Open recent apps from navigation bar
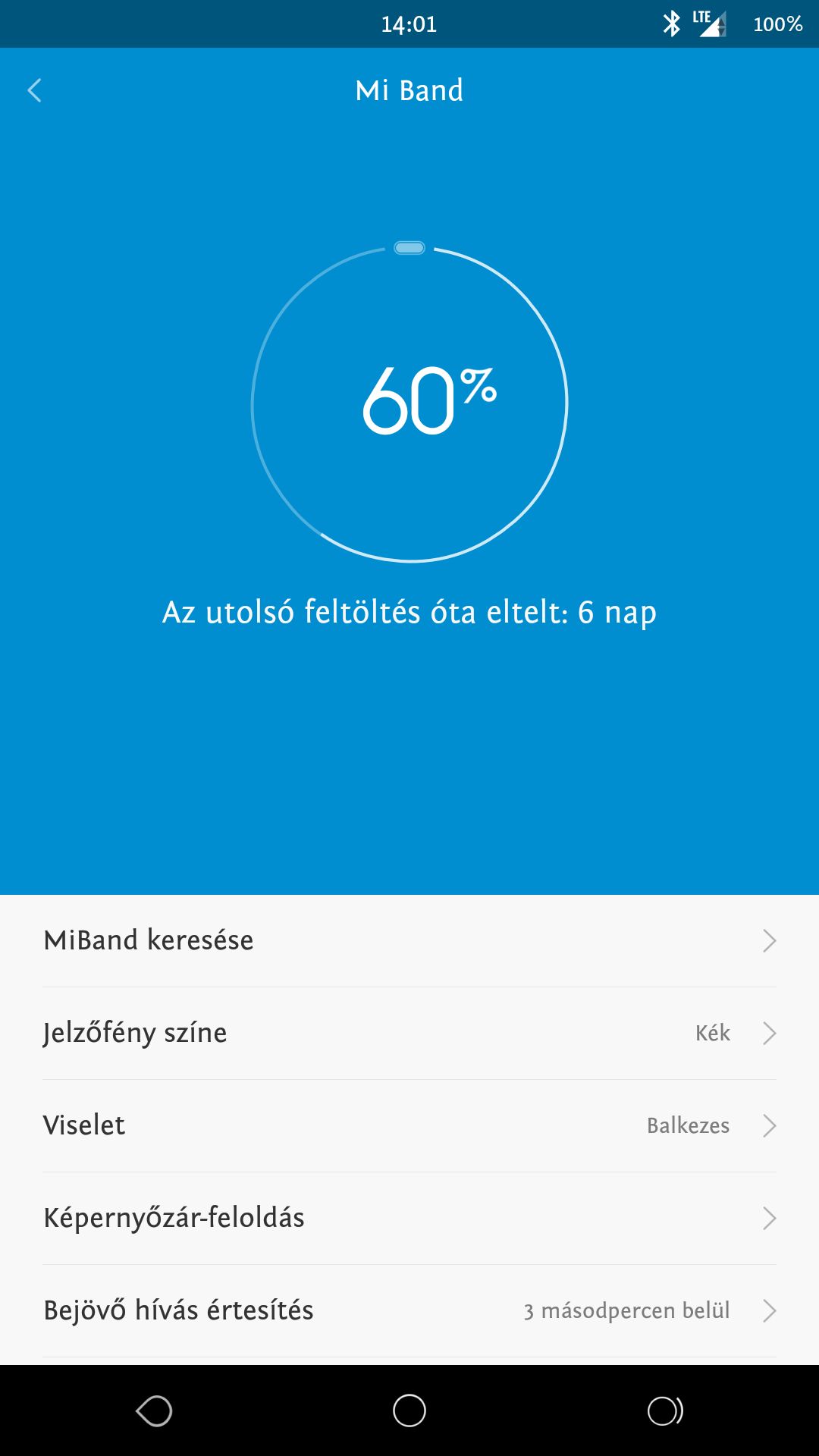819x1456 pixels. (x=665, y=1411)
